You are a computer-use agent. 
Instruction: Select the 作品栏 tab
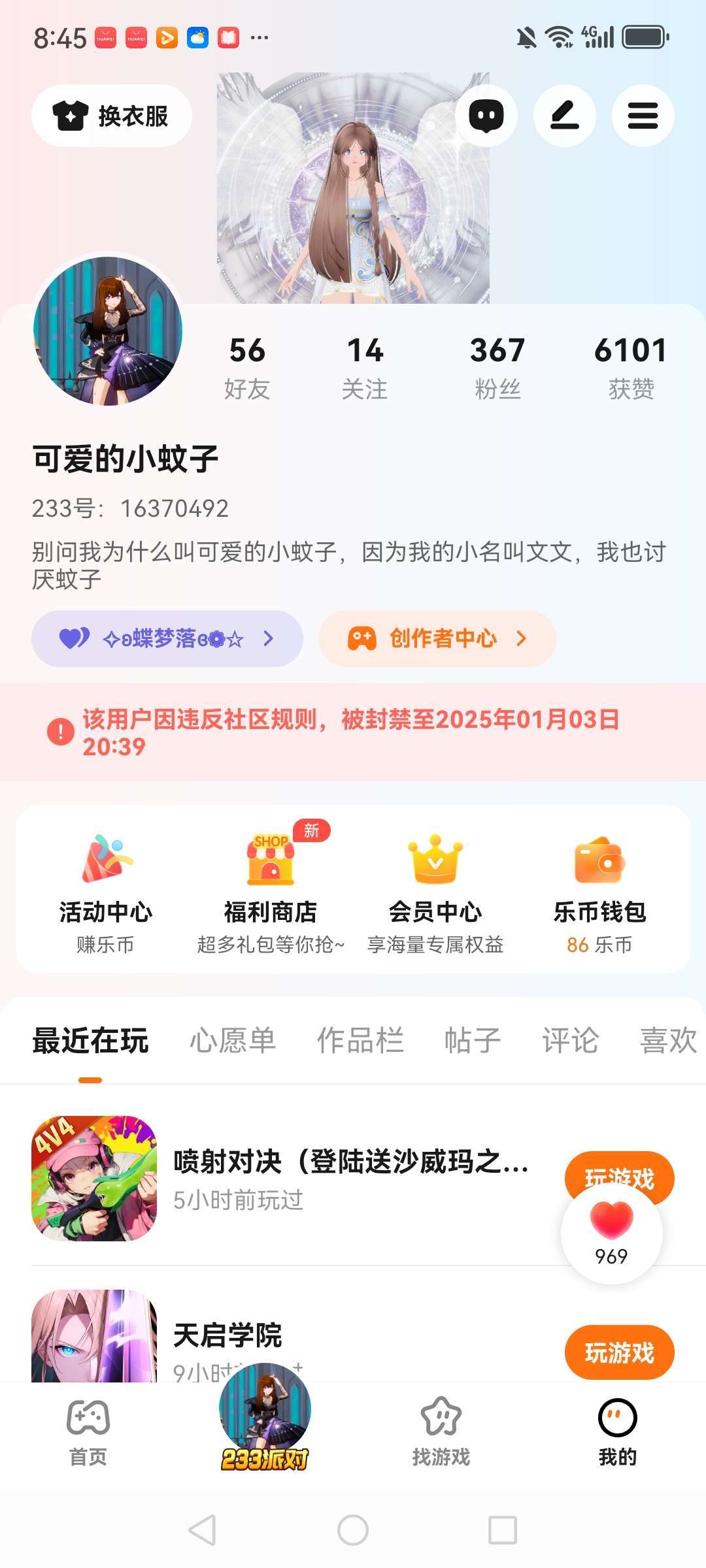pyautogui.click(x=360, y=1040)
